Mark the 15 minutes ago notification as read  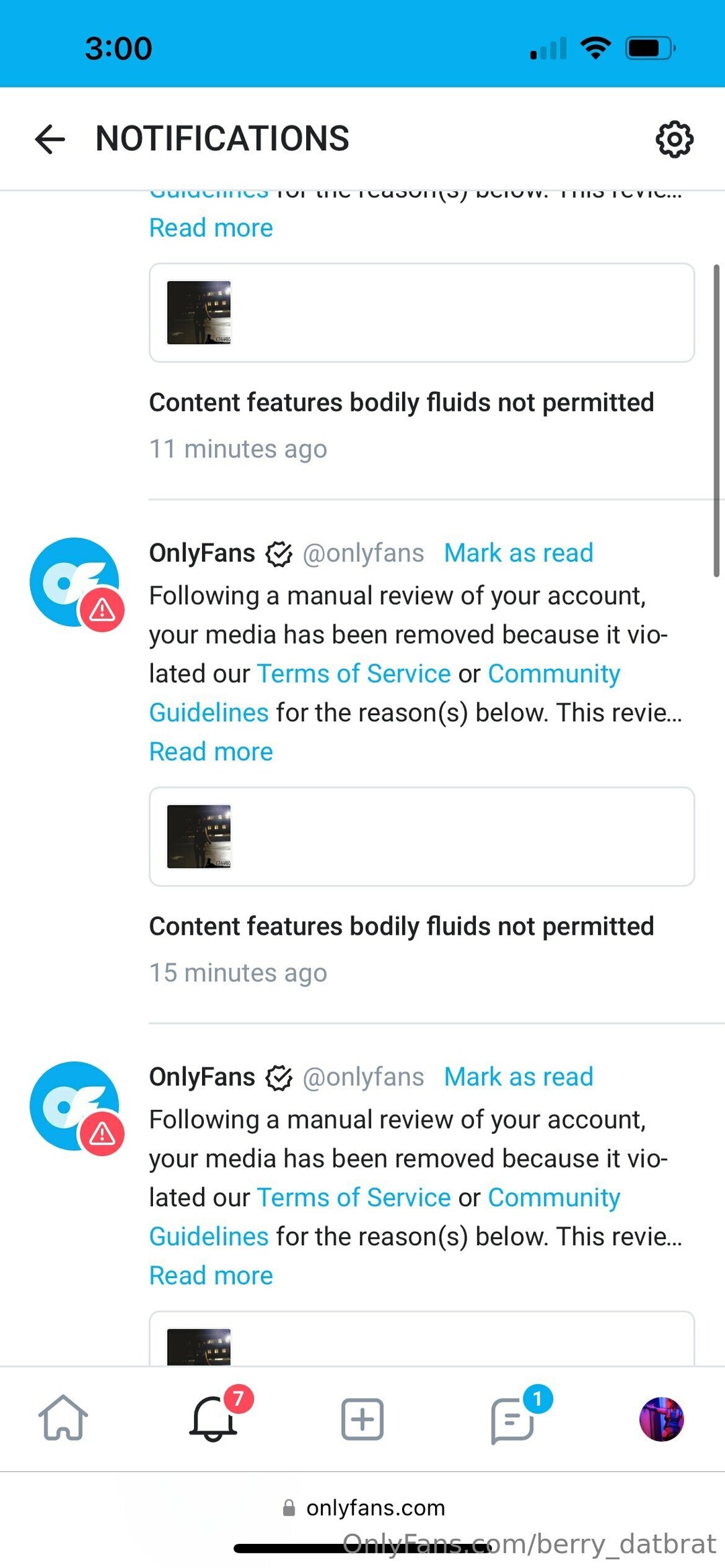point(518,553)
